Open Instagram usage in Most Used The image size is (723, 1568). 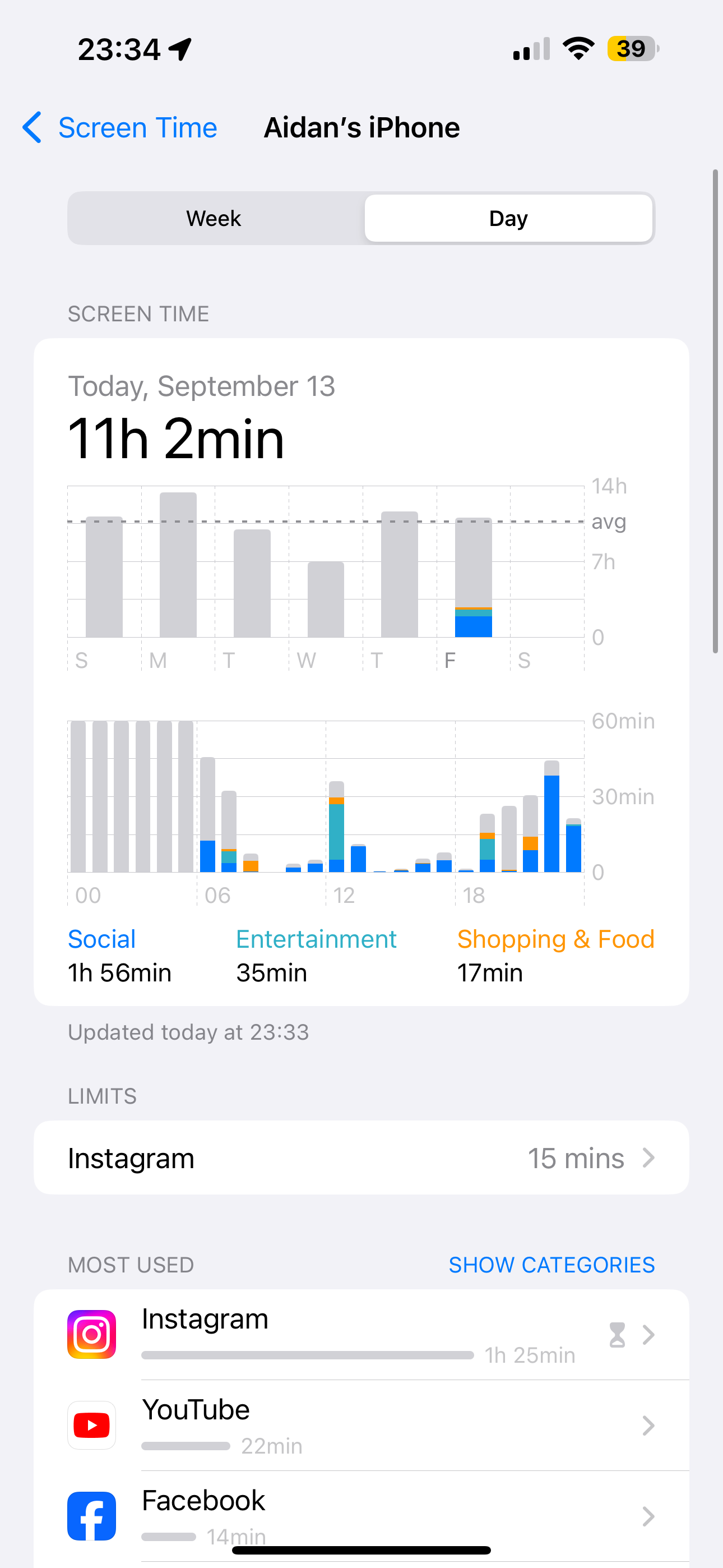point(361,1335)
